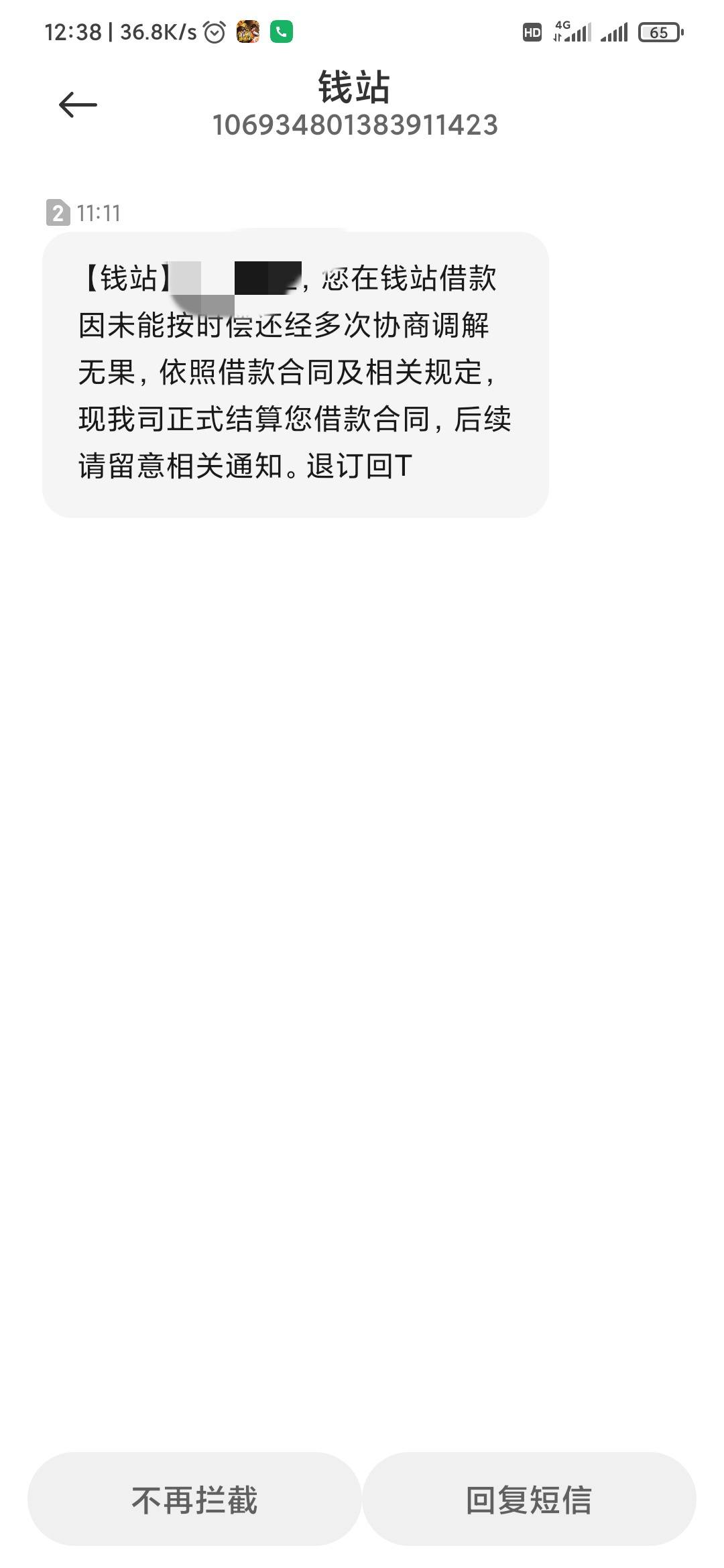Tap 回复短信 to reply to message
The width and height of the screenshot is (724, 1568).
click(x=529, y=1500)
